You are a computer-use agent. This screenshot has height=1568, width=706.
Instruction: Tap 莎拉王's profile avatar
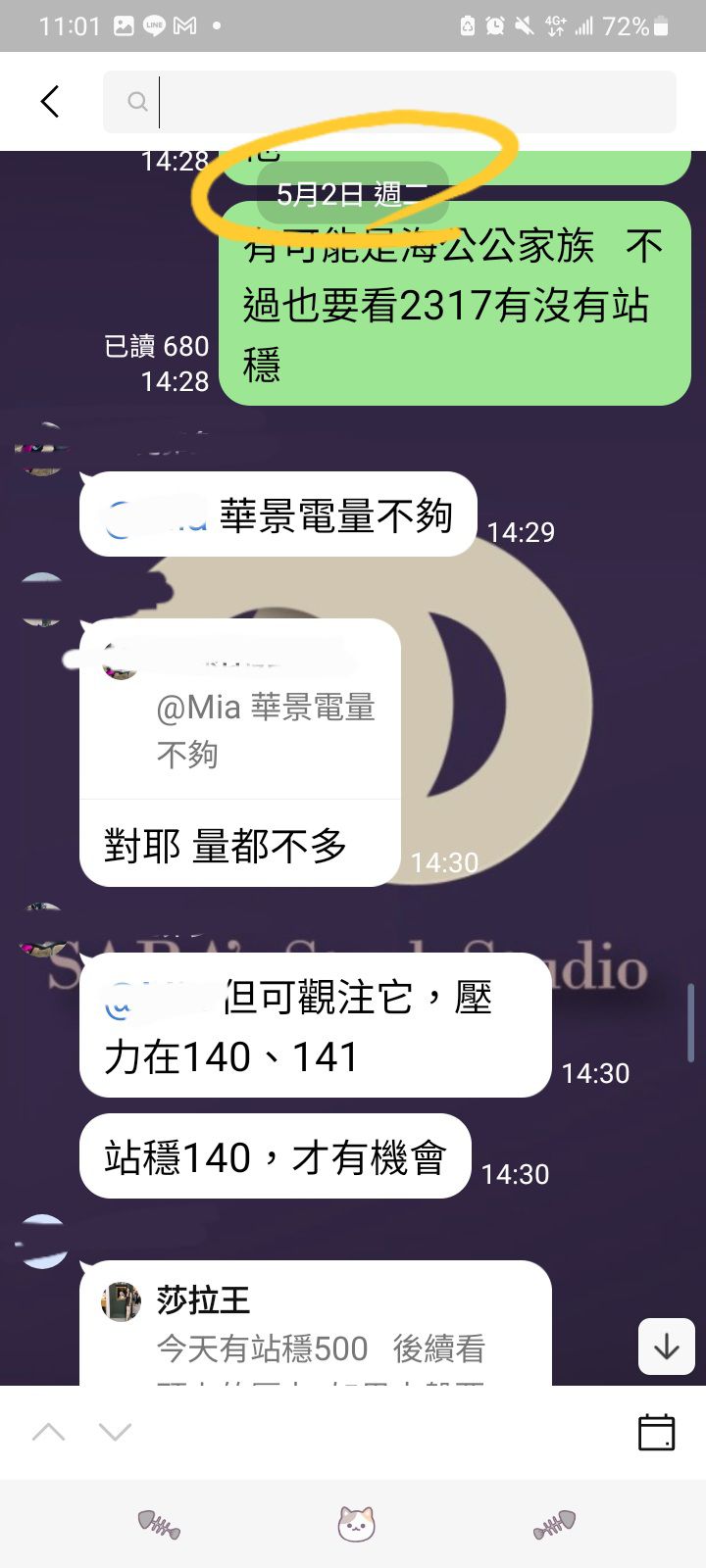coord(122,1299)
